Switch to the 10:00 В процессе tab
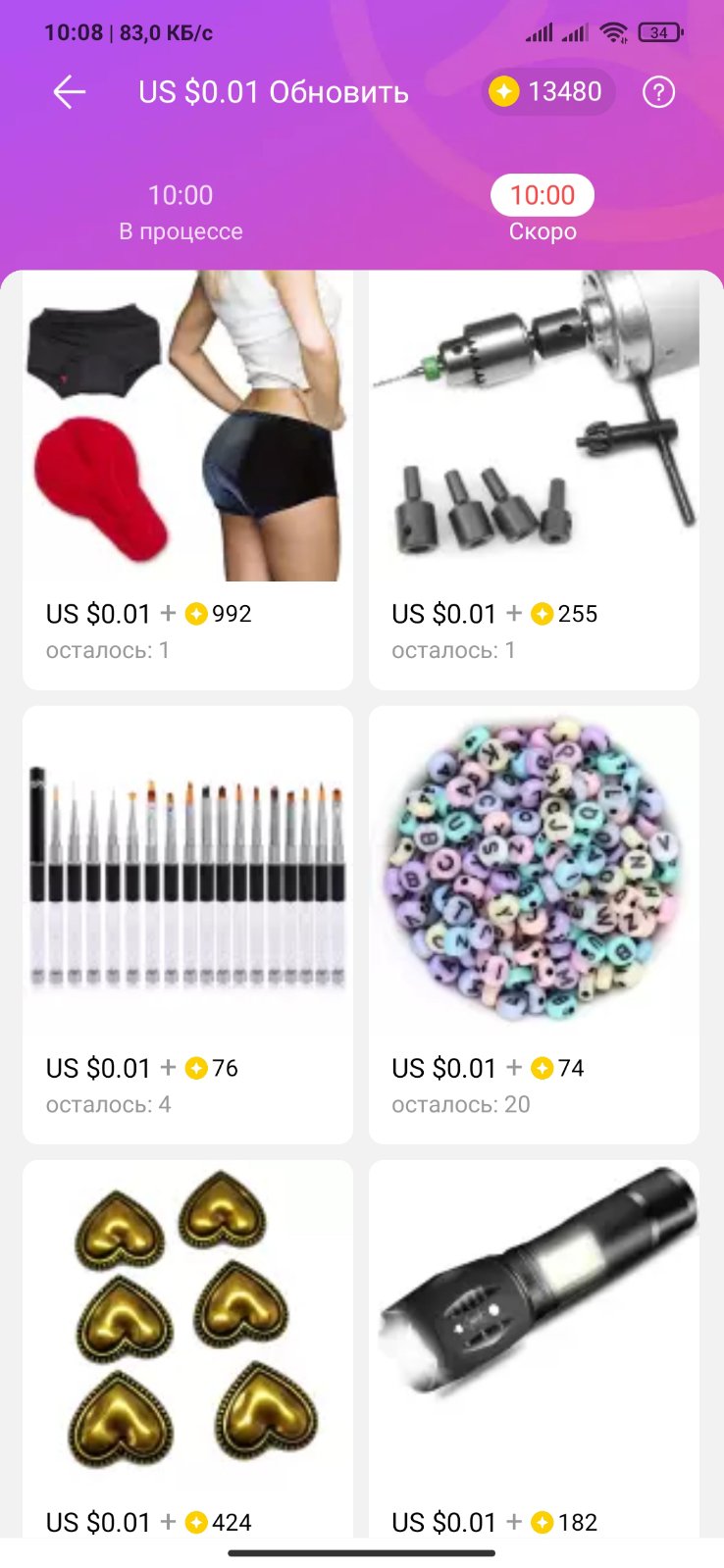The width and height of the screenshot is (724, 1568). [181, 212]
